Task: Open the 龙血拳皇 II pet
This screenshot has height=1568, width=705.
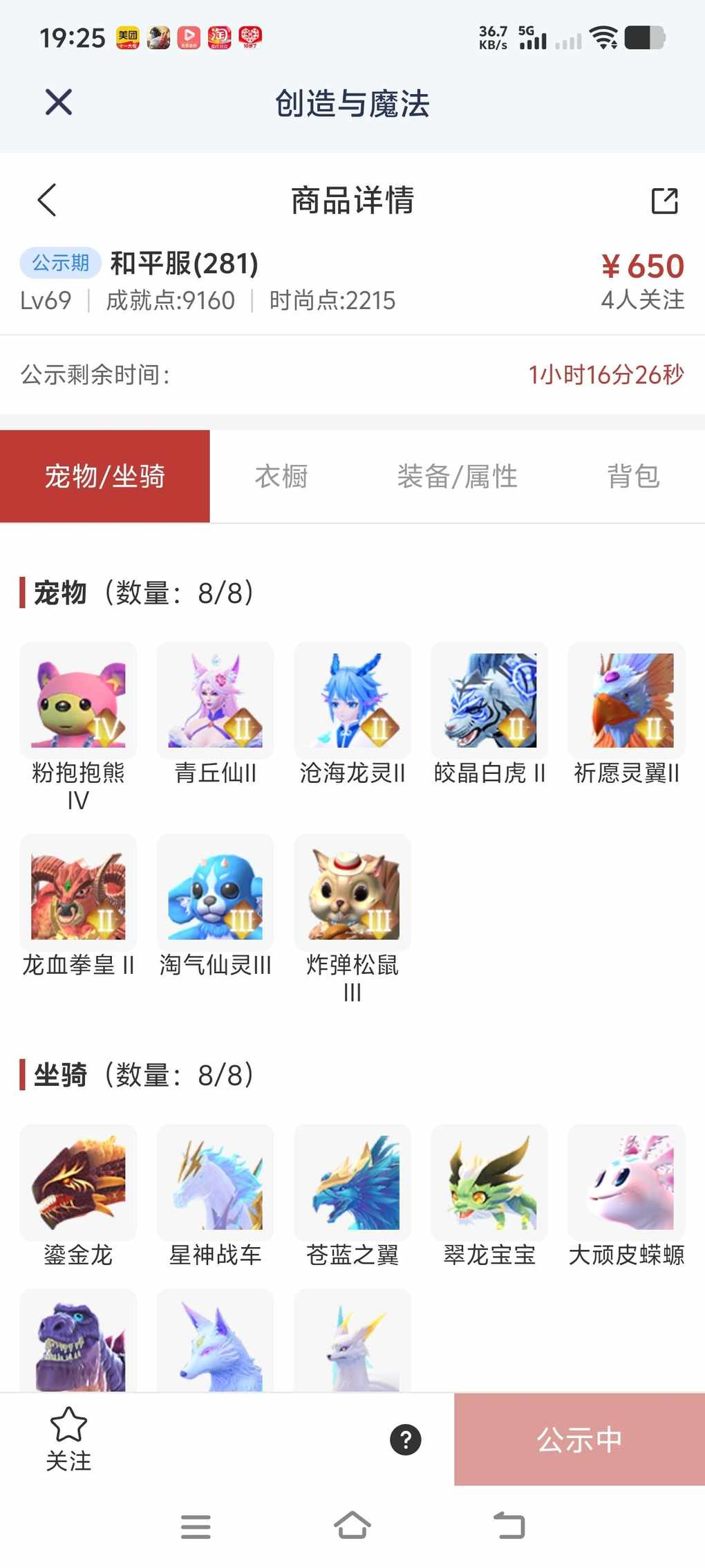Action: 78,893
